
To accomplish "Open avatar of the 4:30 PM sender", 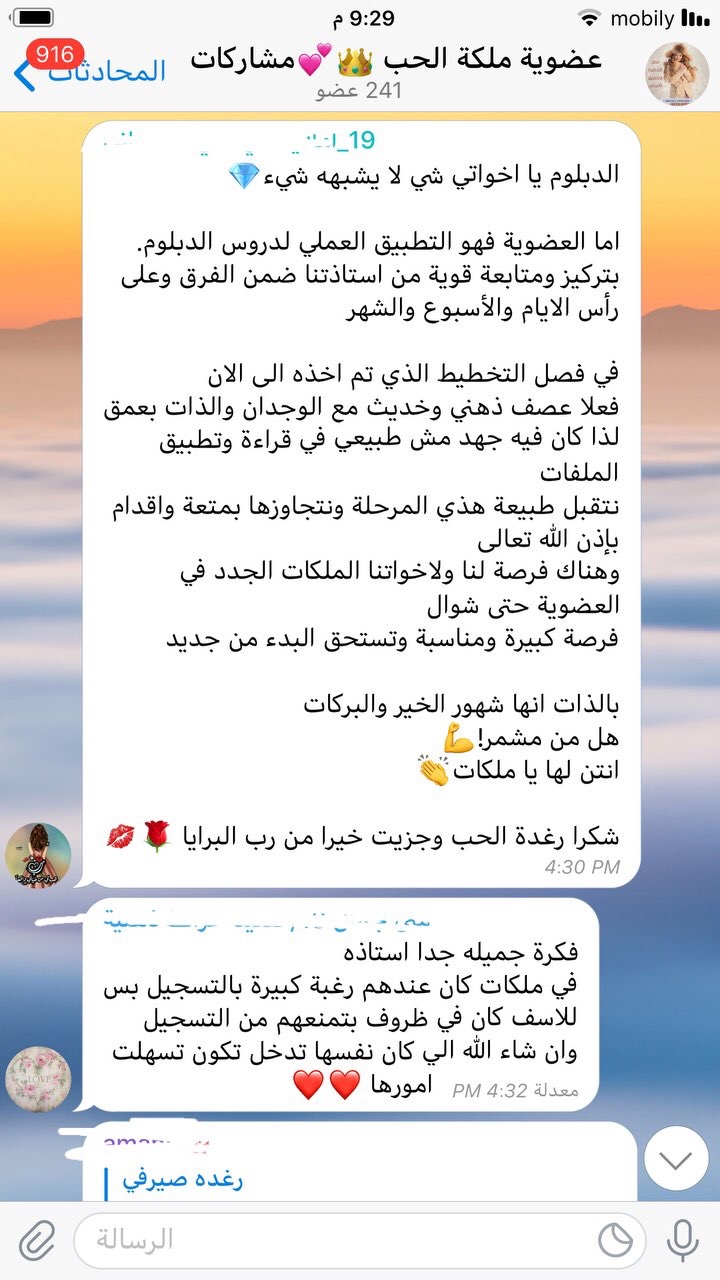I will click(38, 856).
